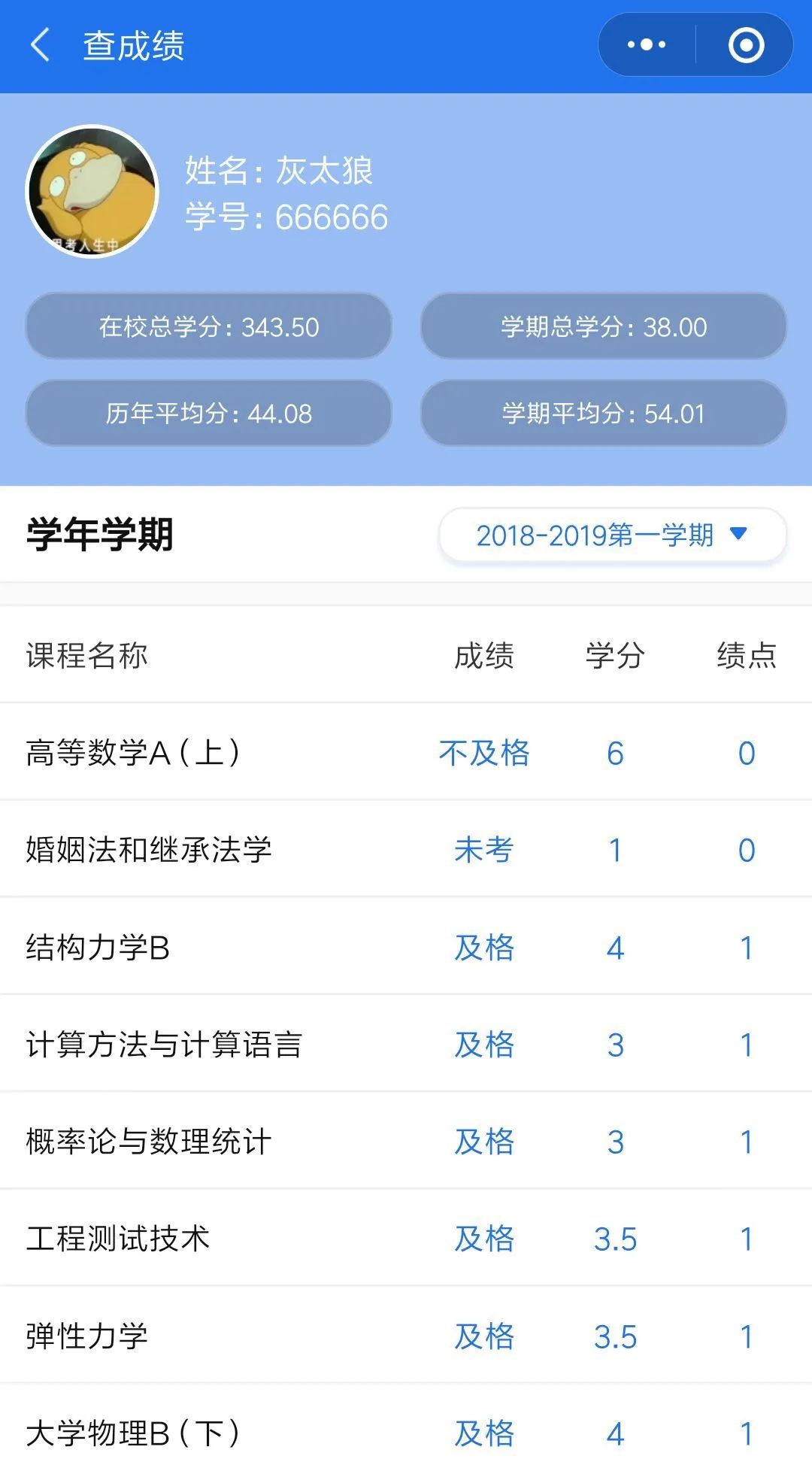Click the 学期总学分 38.00 progress pill
The image size is (812, 1471).
pyautogui.click(x=604, y=326)
